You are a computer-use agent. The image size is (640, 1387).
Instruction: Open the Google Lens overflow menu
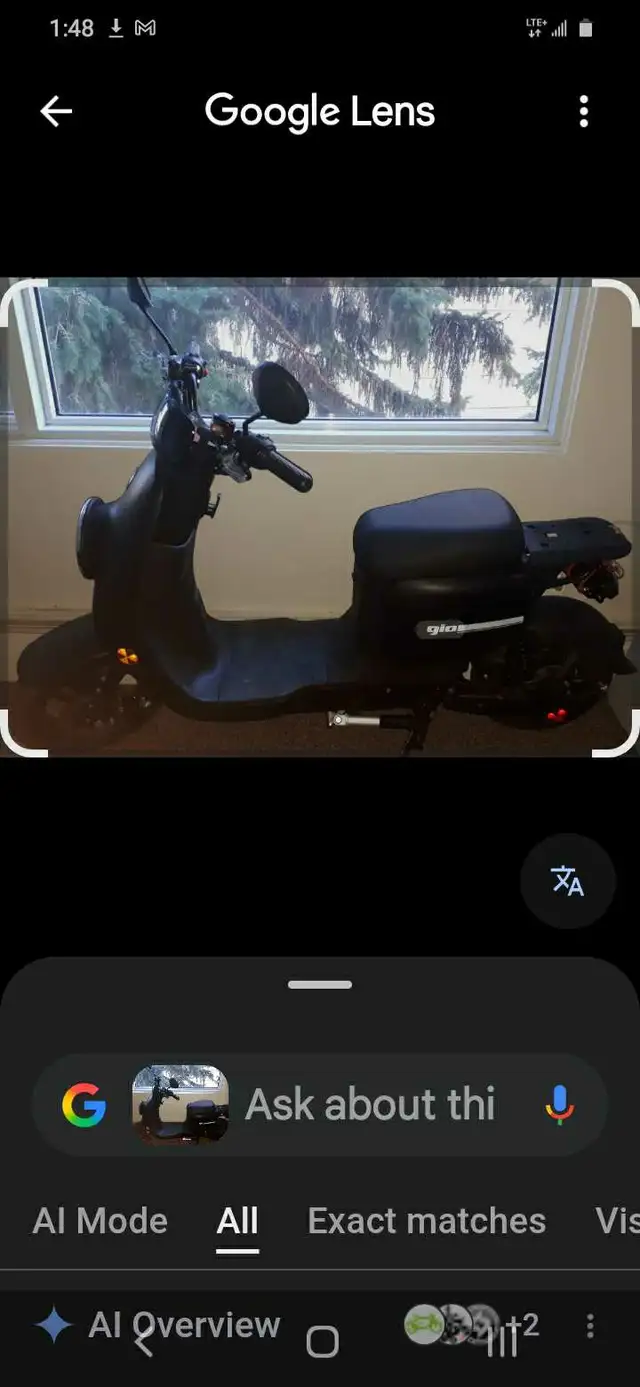coord(584,111)
